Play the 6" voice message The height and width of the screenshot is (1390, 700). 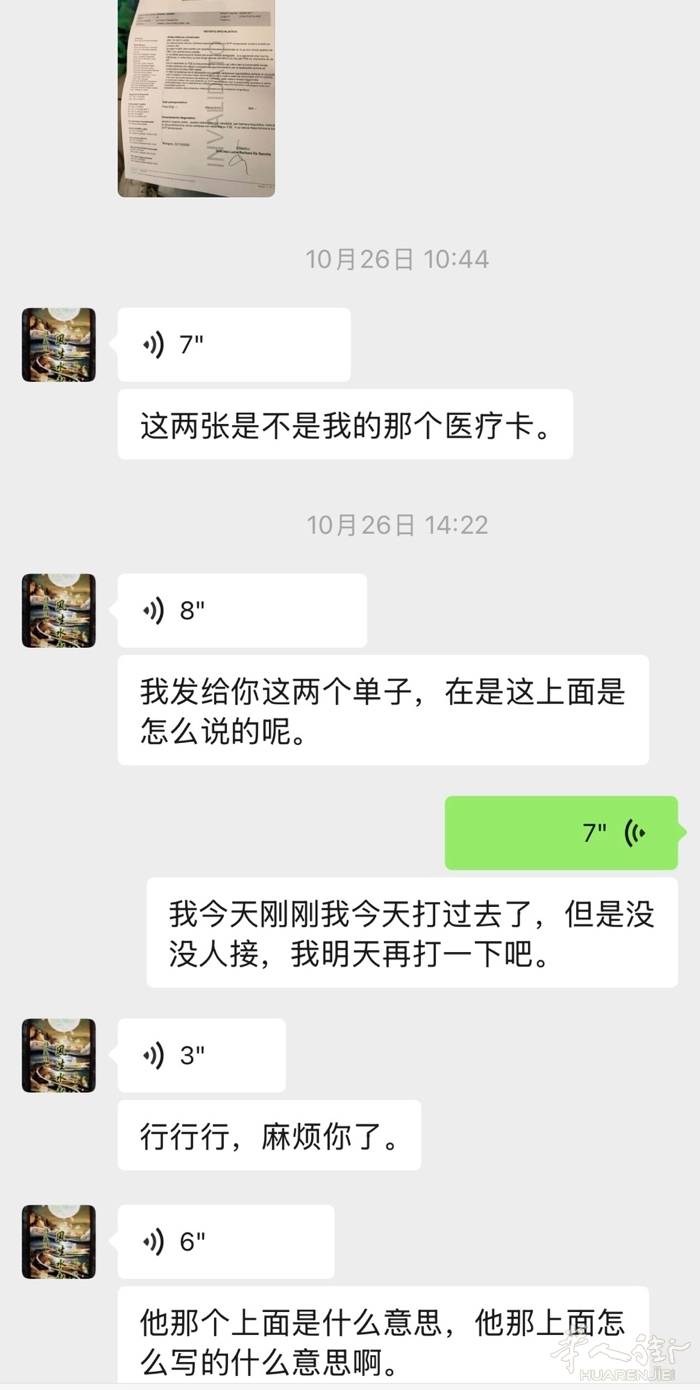pos(225,1241)
